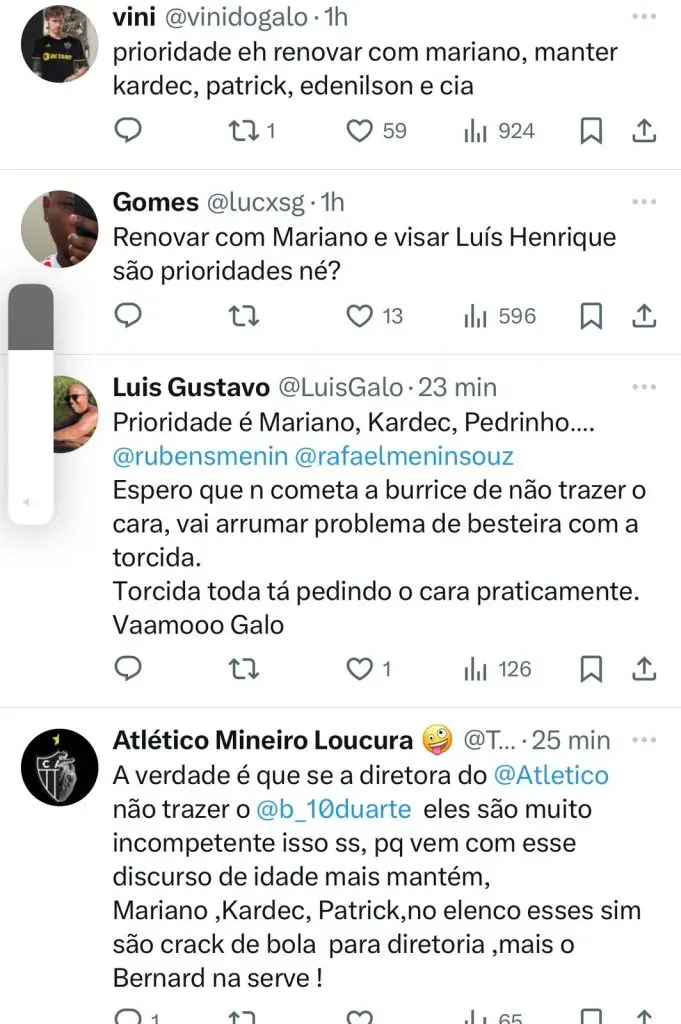The width and height of the screenshot is (681, 1024).
Task: Share Gomes's tweet
Action: [645, 316]
